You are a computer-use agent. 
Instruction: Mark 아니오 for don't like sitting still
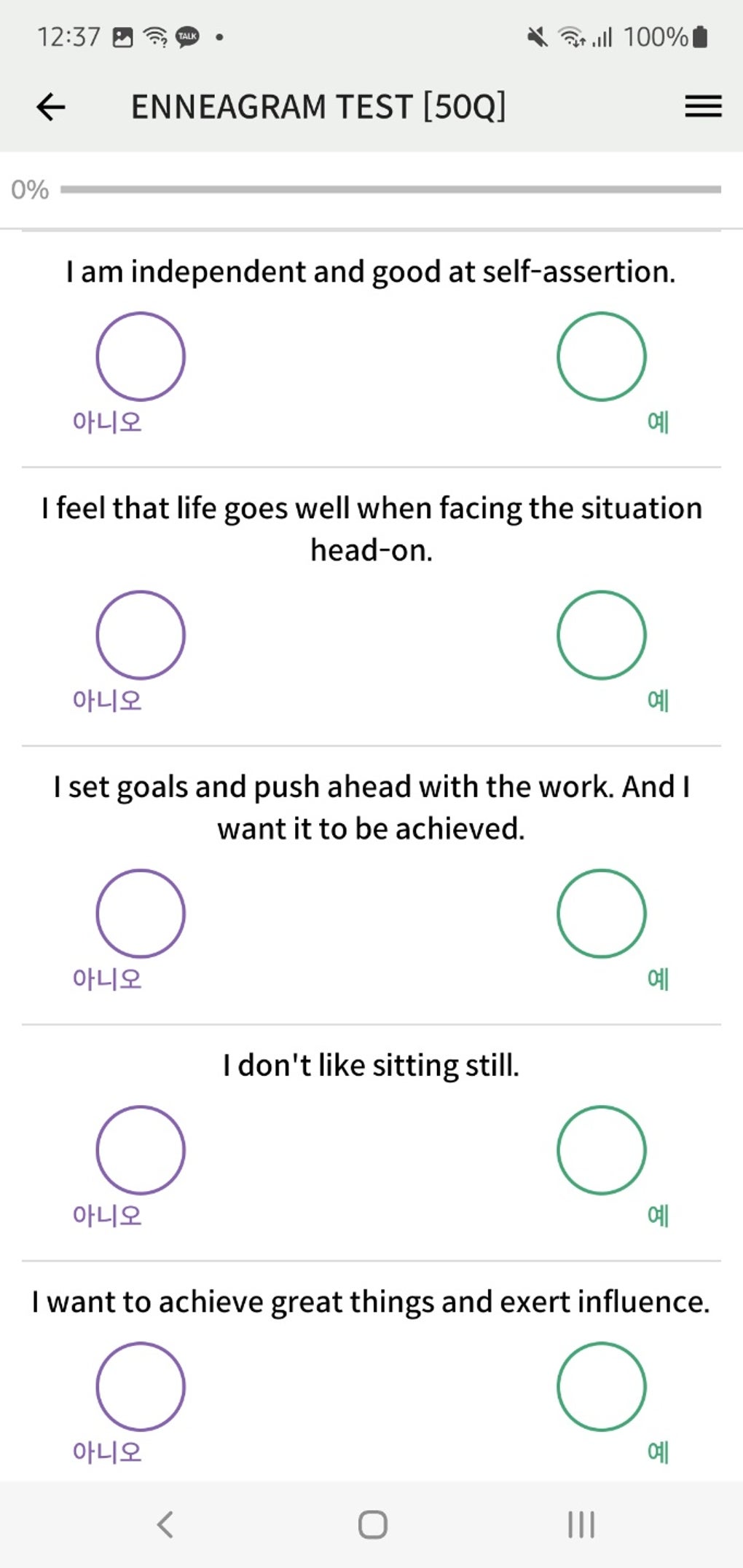click(x=141, y=1150)
